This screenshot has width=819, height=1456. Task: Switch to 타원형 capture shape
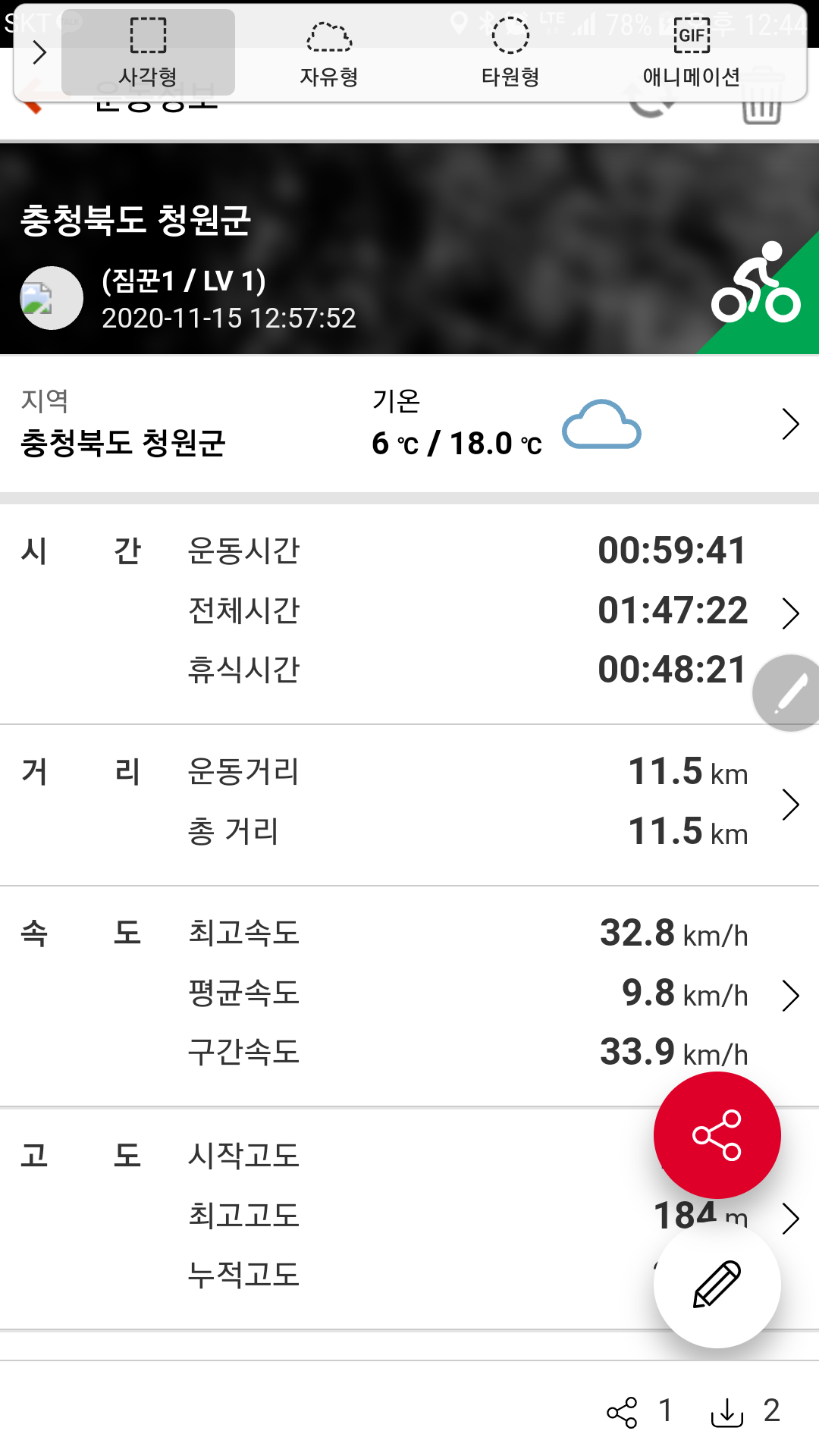coord(510,52)
